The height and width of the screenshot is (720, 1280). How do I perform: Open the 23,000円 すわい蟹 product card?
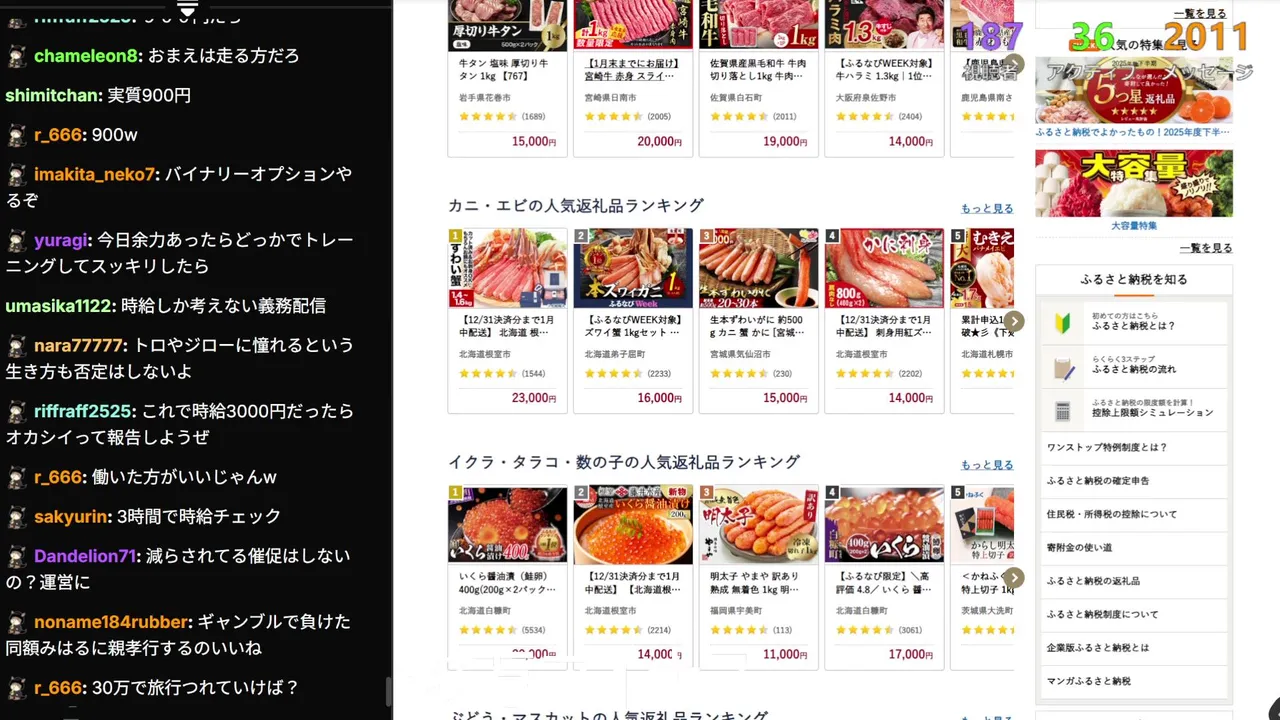[507, 320]
